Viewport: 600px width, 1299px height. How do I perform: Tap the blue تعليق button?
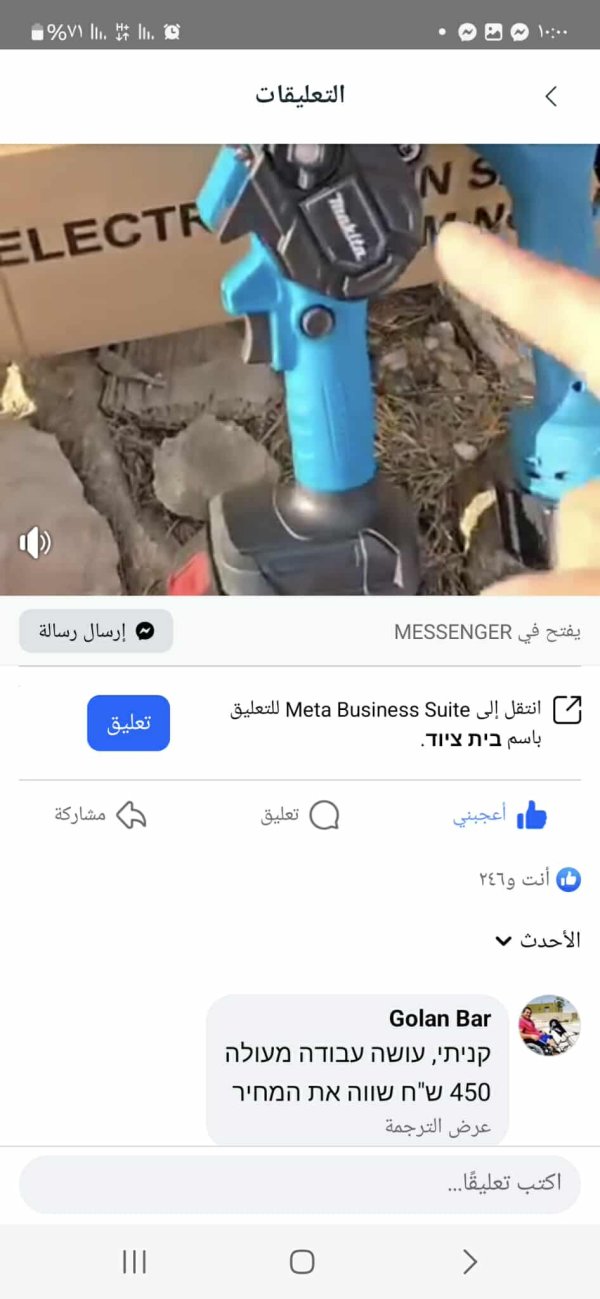128,722
